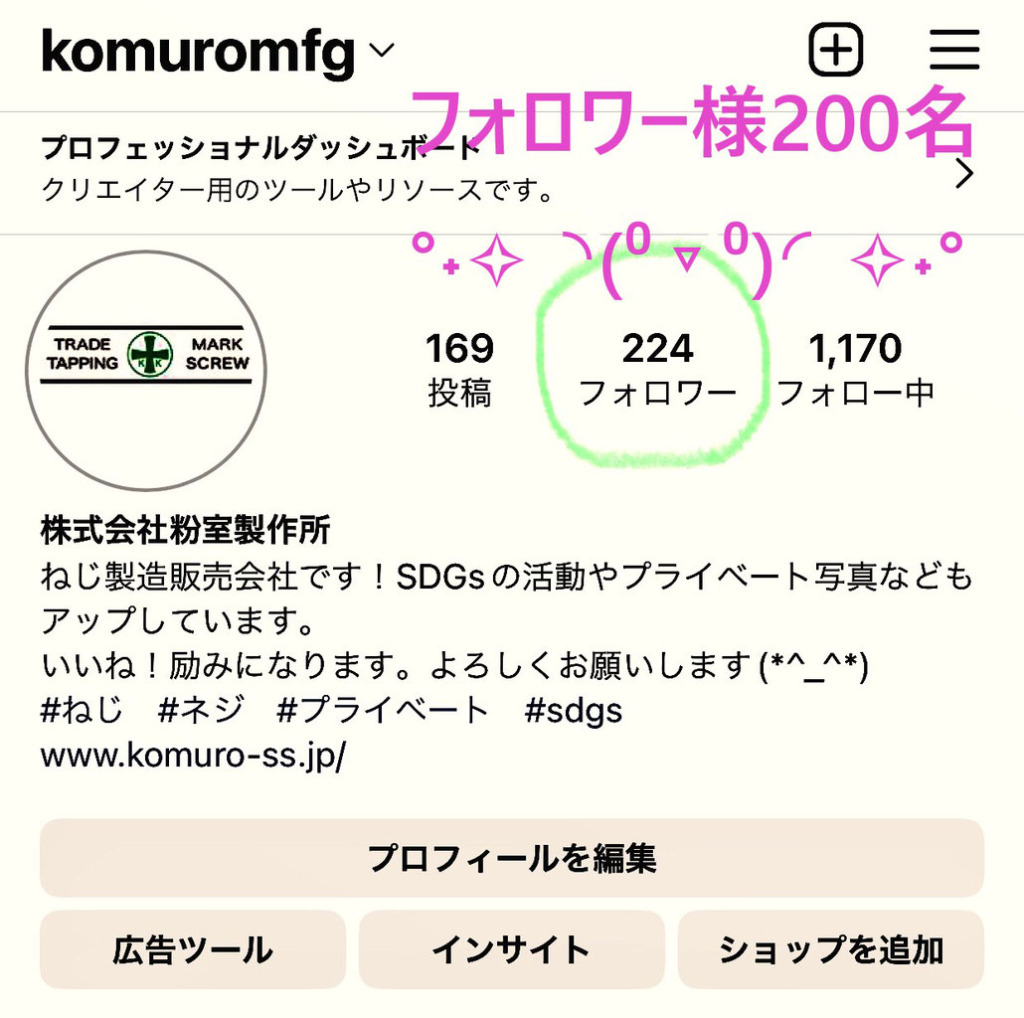Open the hamburger menu
The image size is (1024, 1018).
(954, 49)
